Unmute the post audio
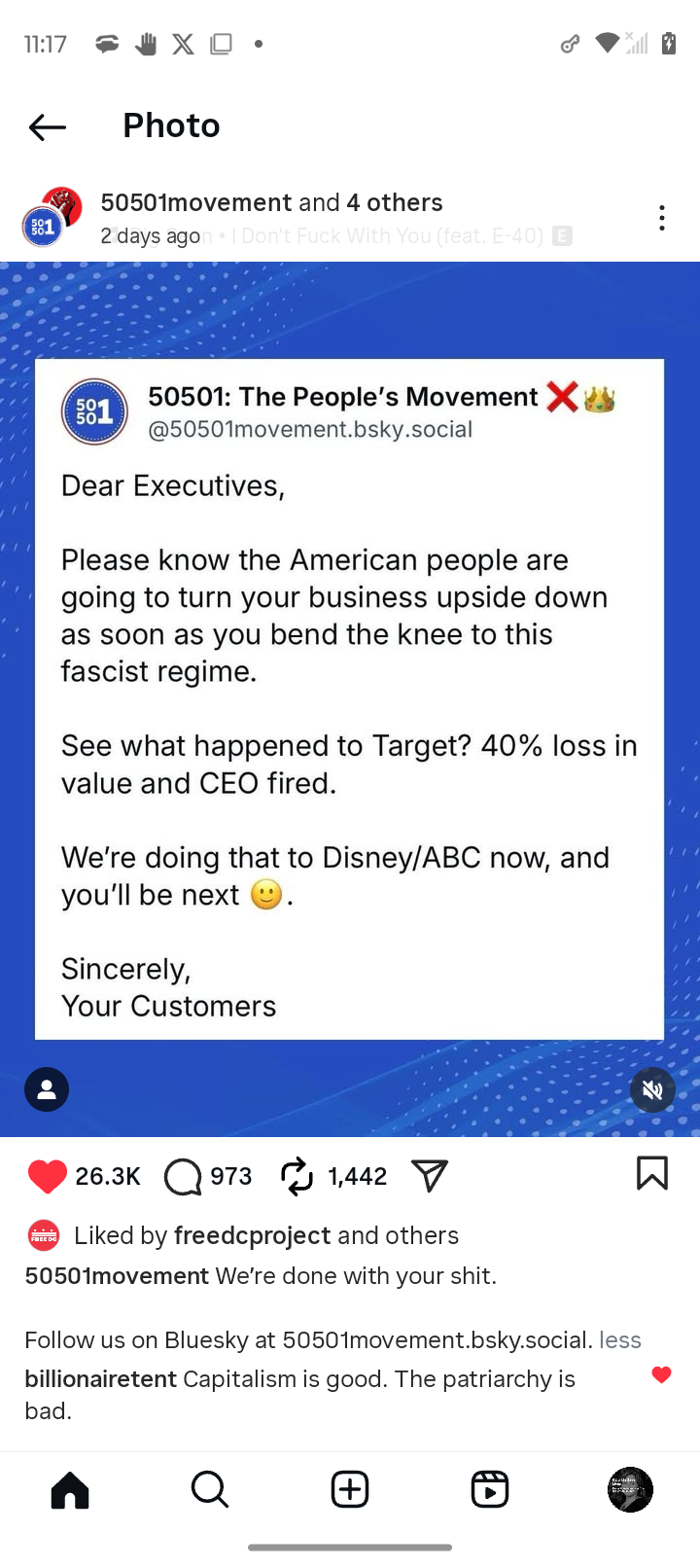The image size is (700, 1568). (x=652, y=1089)
